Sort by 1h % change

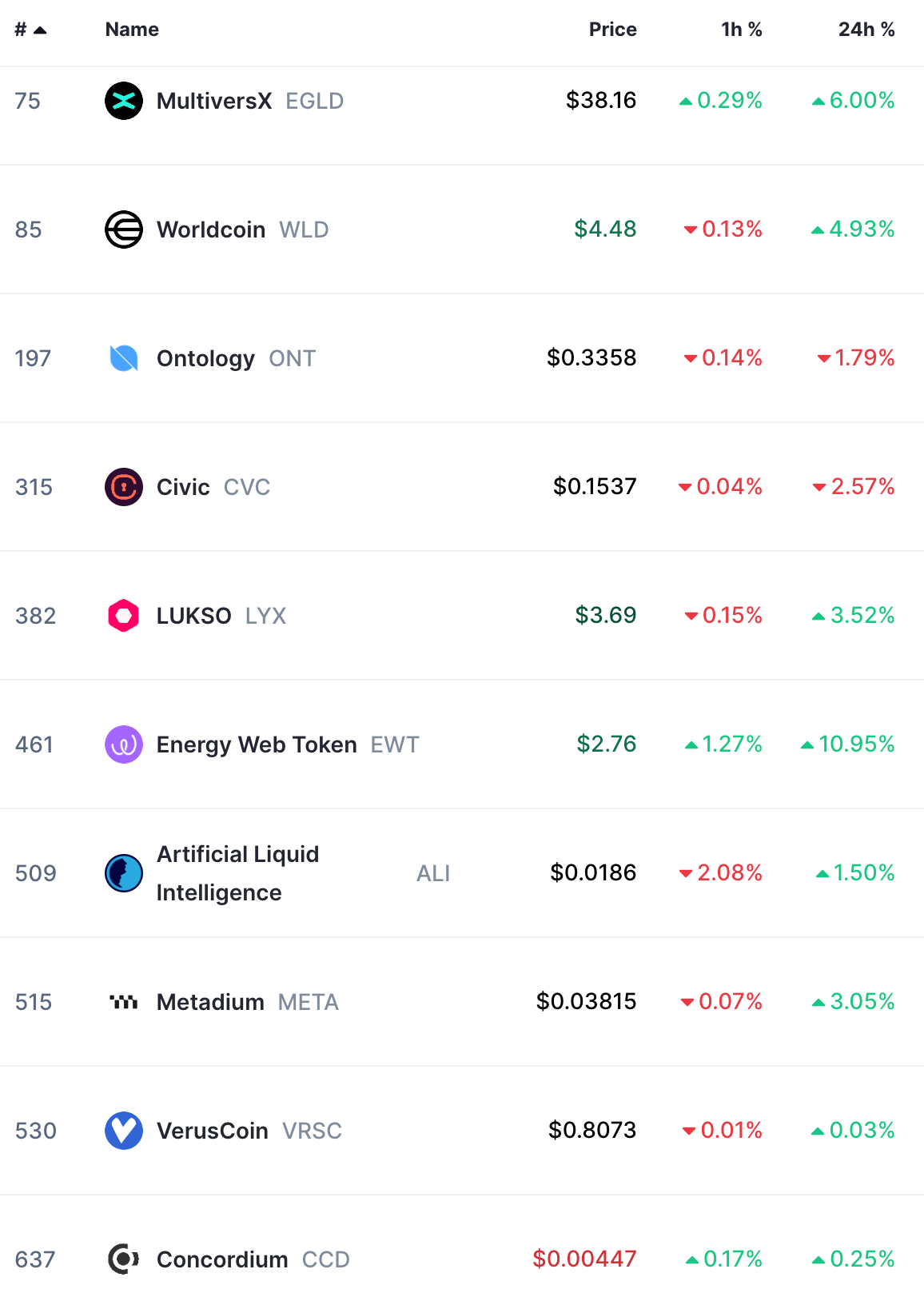tap(741, 30)
